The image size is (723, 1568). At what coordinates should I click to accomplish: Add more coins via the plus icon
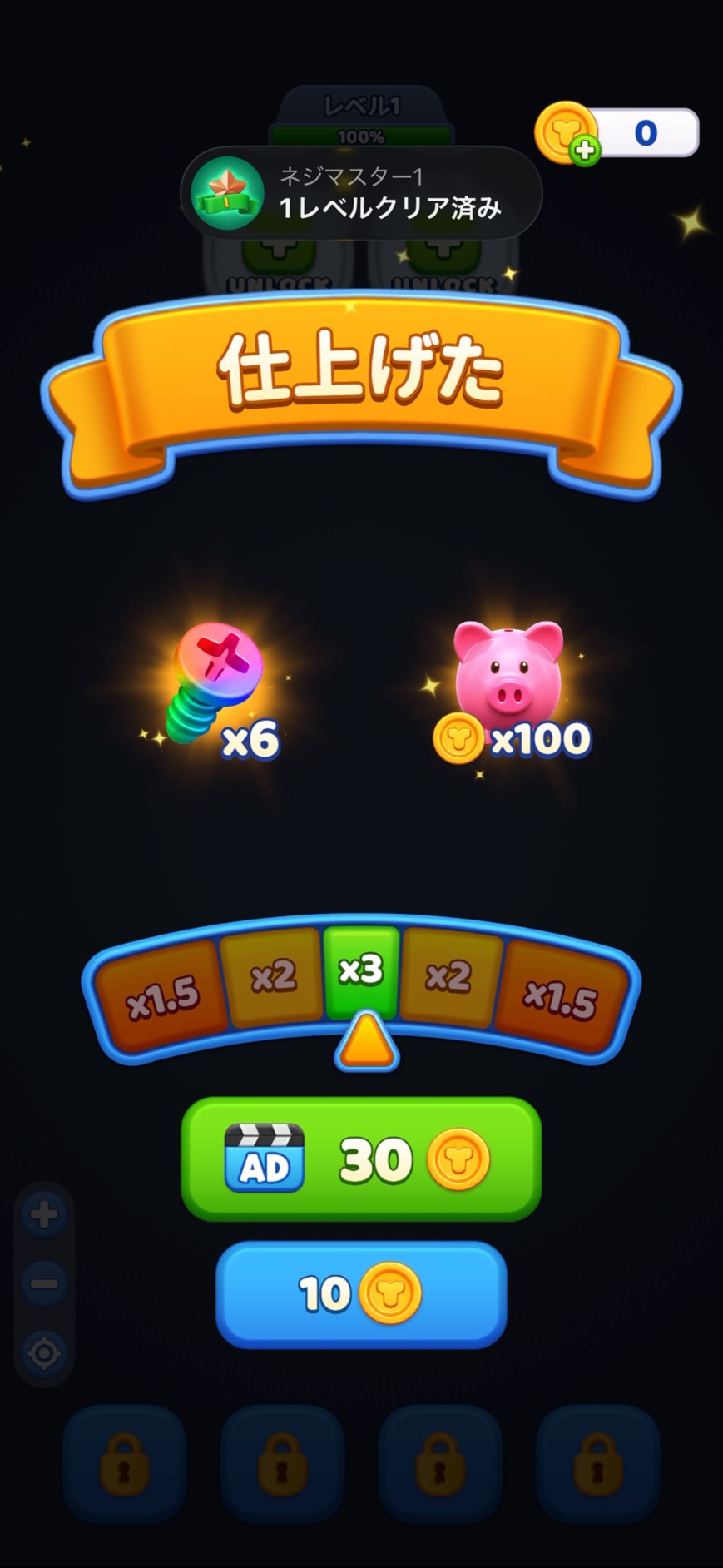coord(585,150)
